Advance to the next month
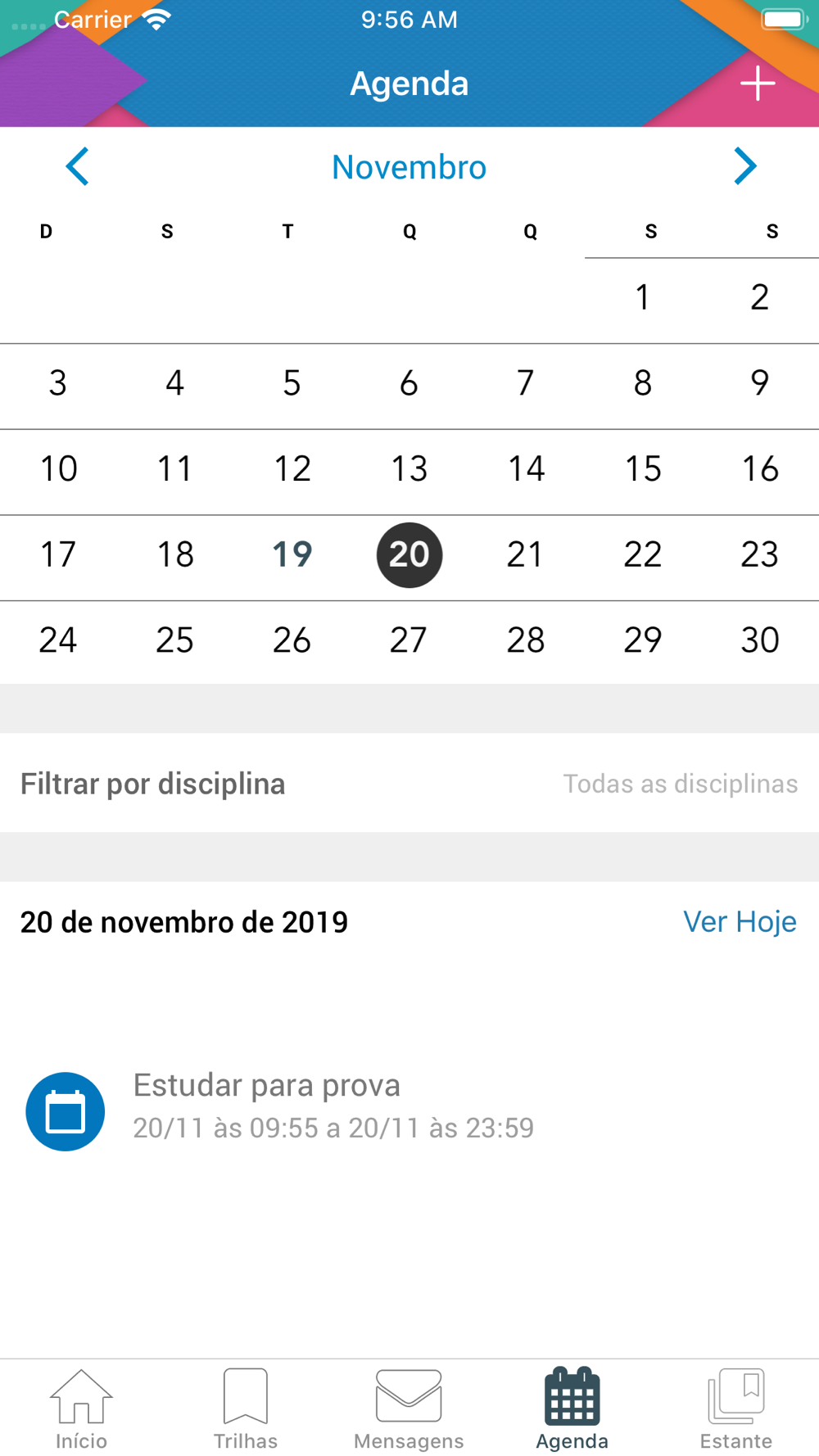819x1456 pixels. (744, 167)
